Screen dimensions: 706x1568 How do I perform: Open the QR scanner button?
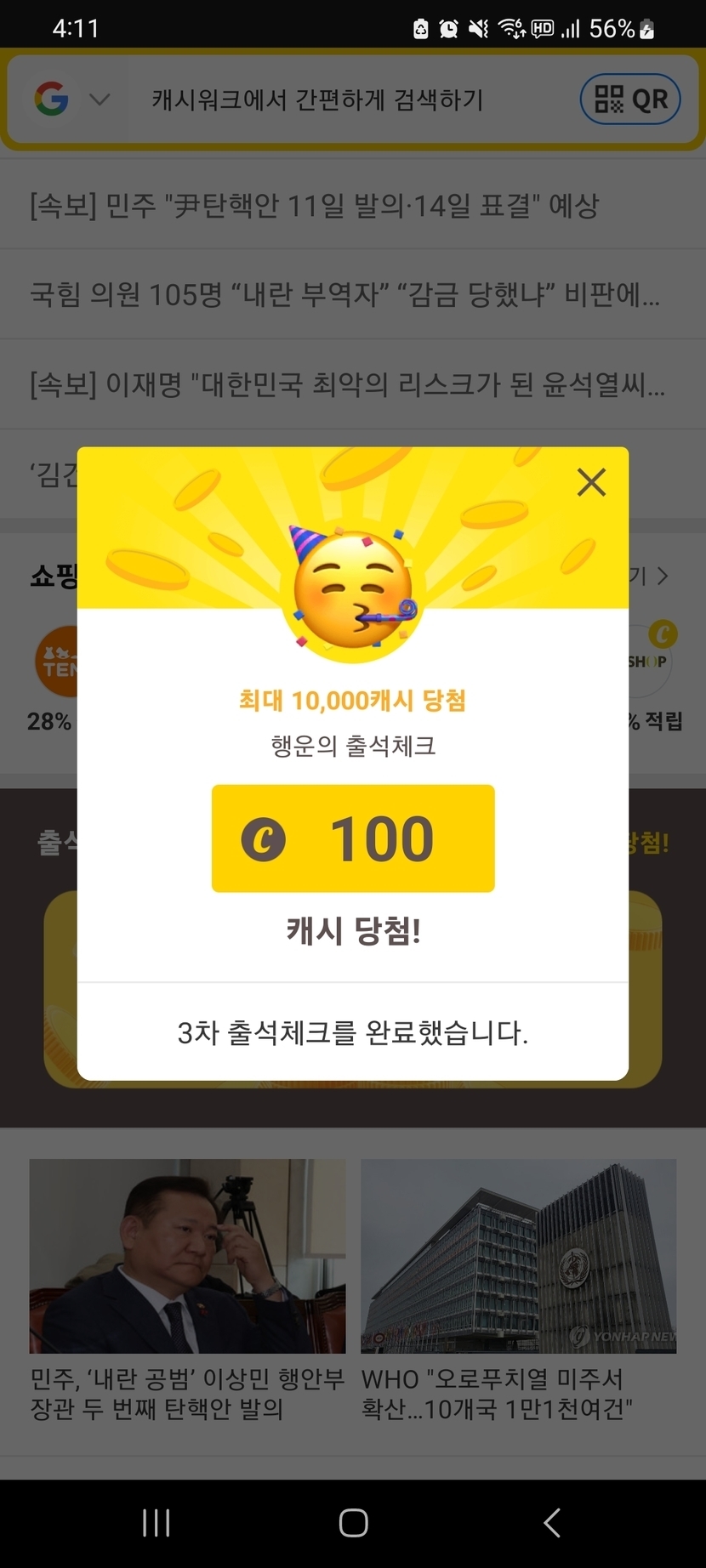click(x=630, y=99)
